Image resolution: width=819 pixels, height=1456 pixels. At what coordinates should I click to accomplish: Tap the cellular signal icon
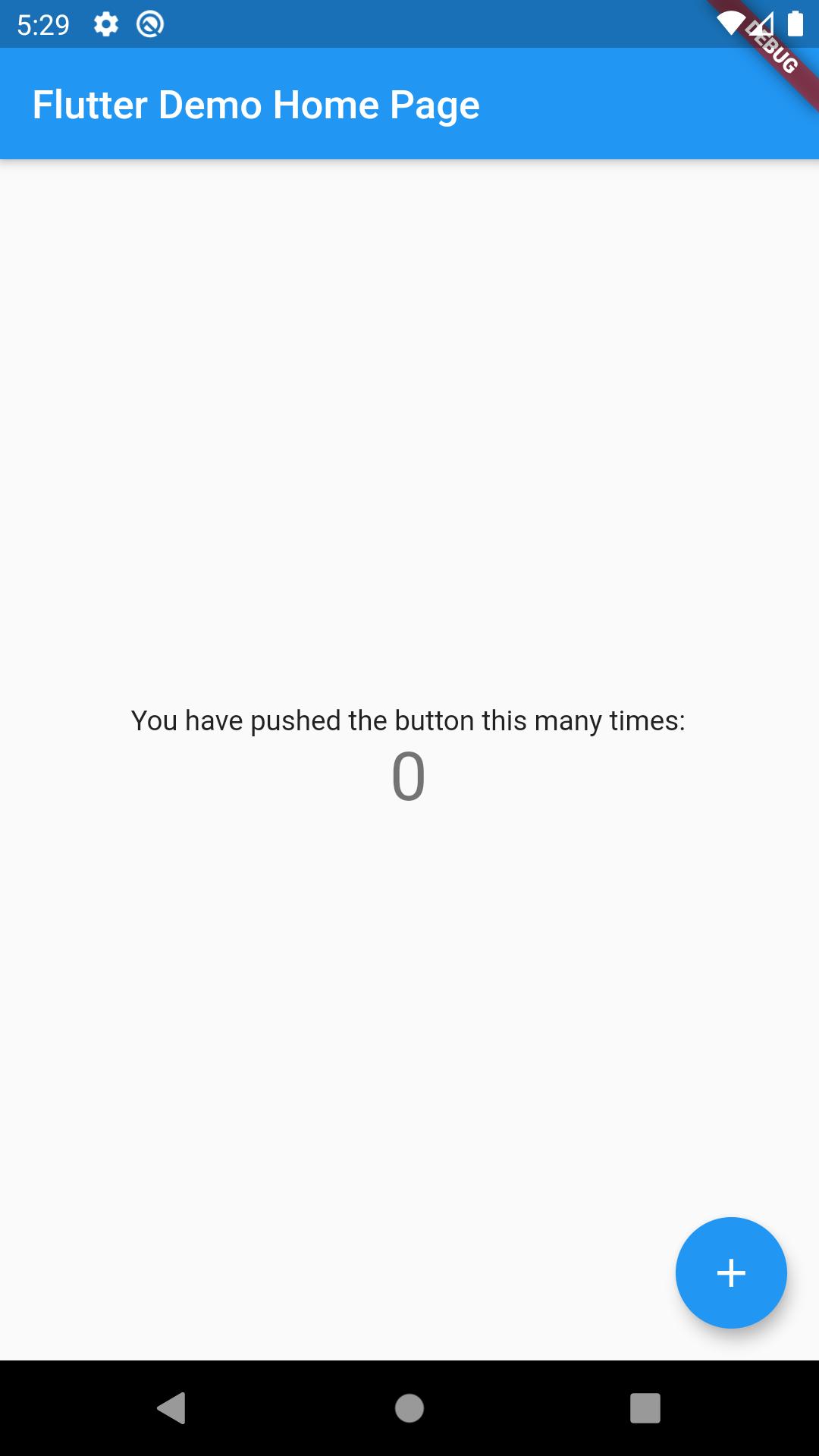762,25
